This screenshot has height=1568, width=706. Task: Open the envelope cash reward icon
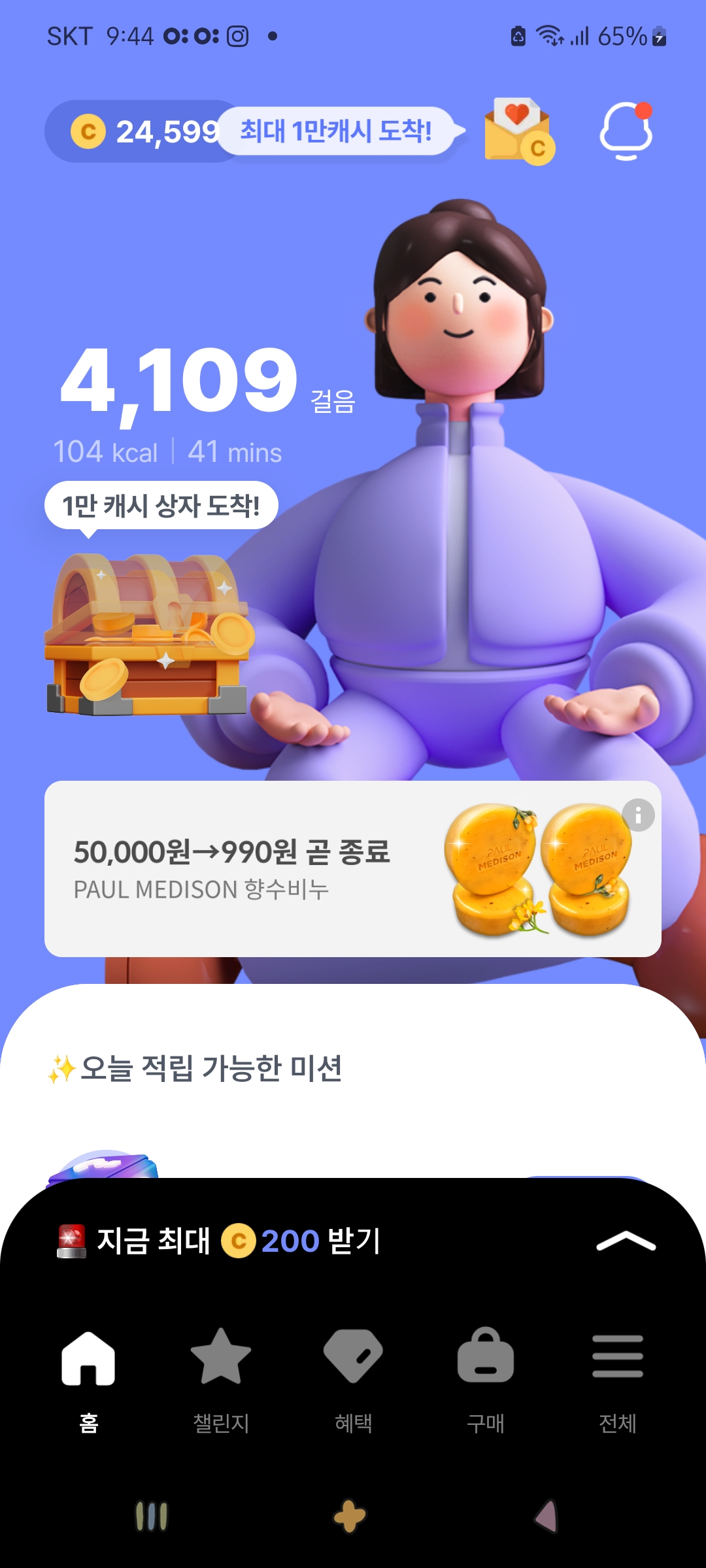coord(519,131)
